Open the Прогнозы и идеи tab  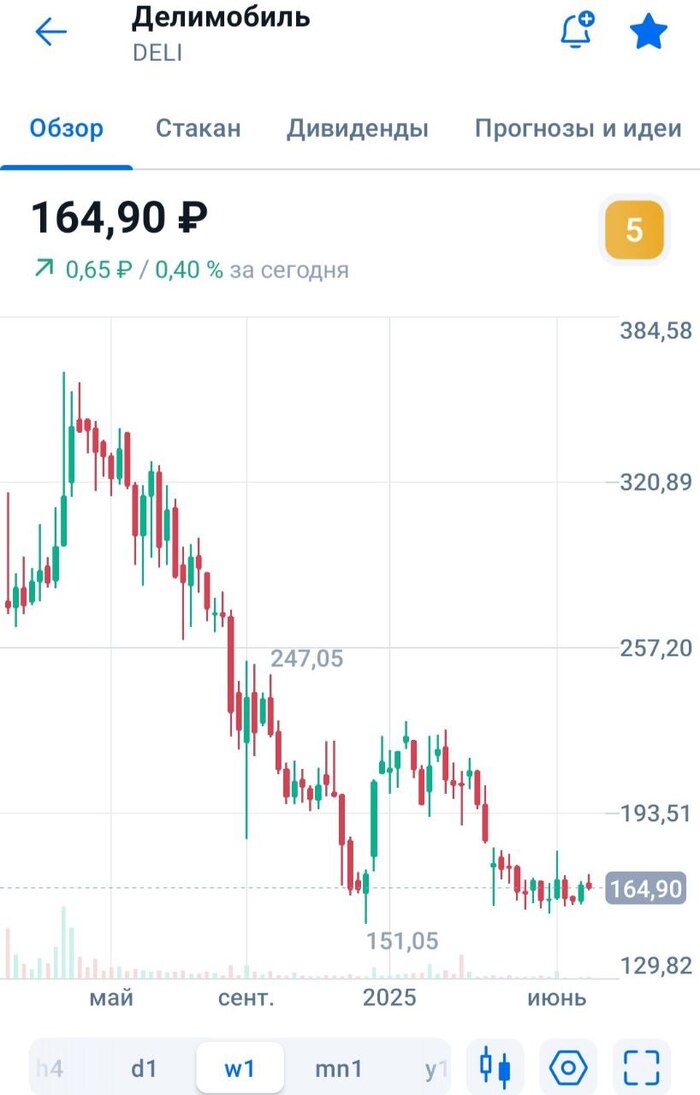tap(578, 128)
